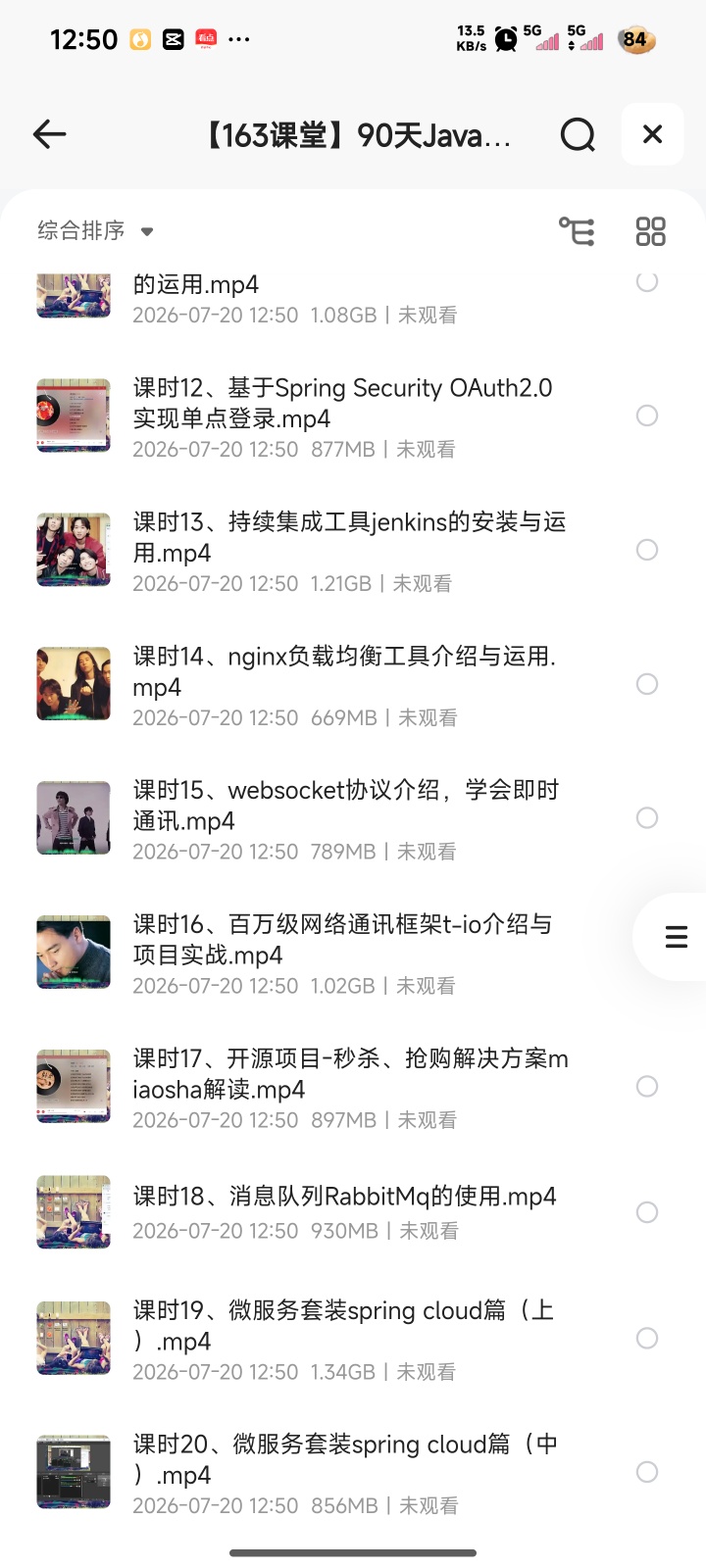Screen dimensions: 706x1568
Task: Switch to the grid view layout
Action: 650,231
